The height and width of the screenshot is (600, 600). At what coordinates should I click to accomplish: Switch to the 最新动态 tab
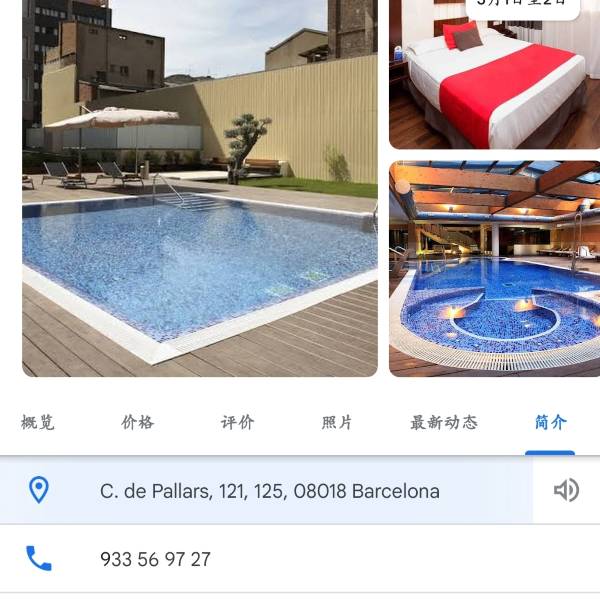444,422
